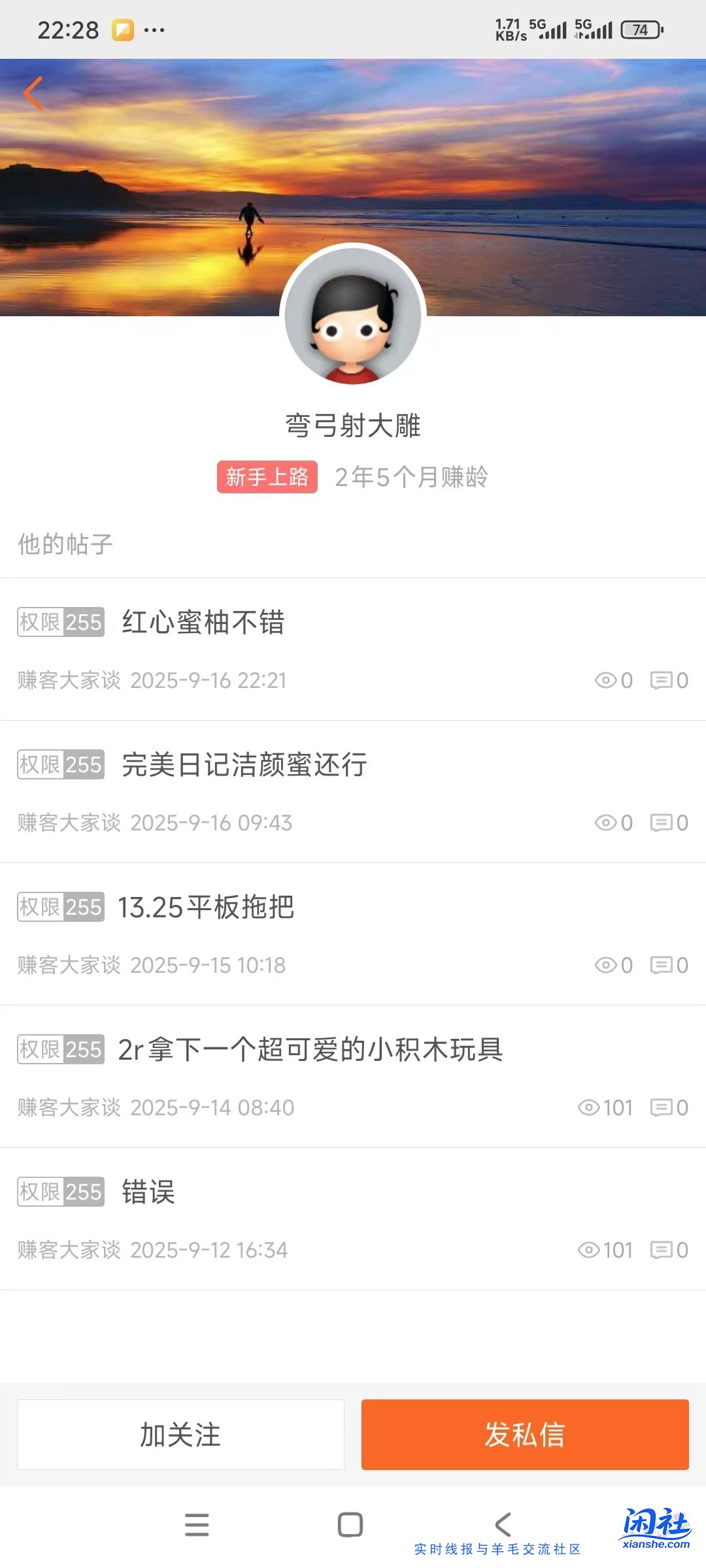The height and width of the screenshot is (1568, 706).
Task: Tap 赚客大家谈 board label under 错误 post
Action: [x=68, y=1250]
